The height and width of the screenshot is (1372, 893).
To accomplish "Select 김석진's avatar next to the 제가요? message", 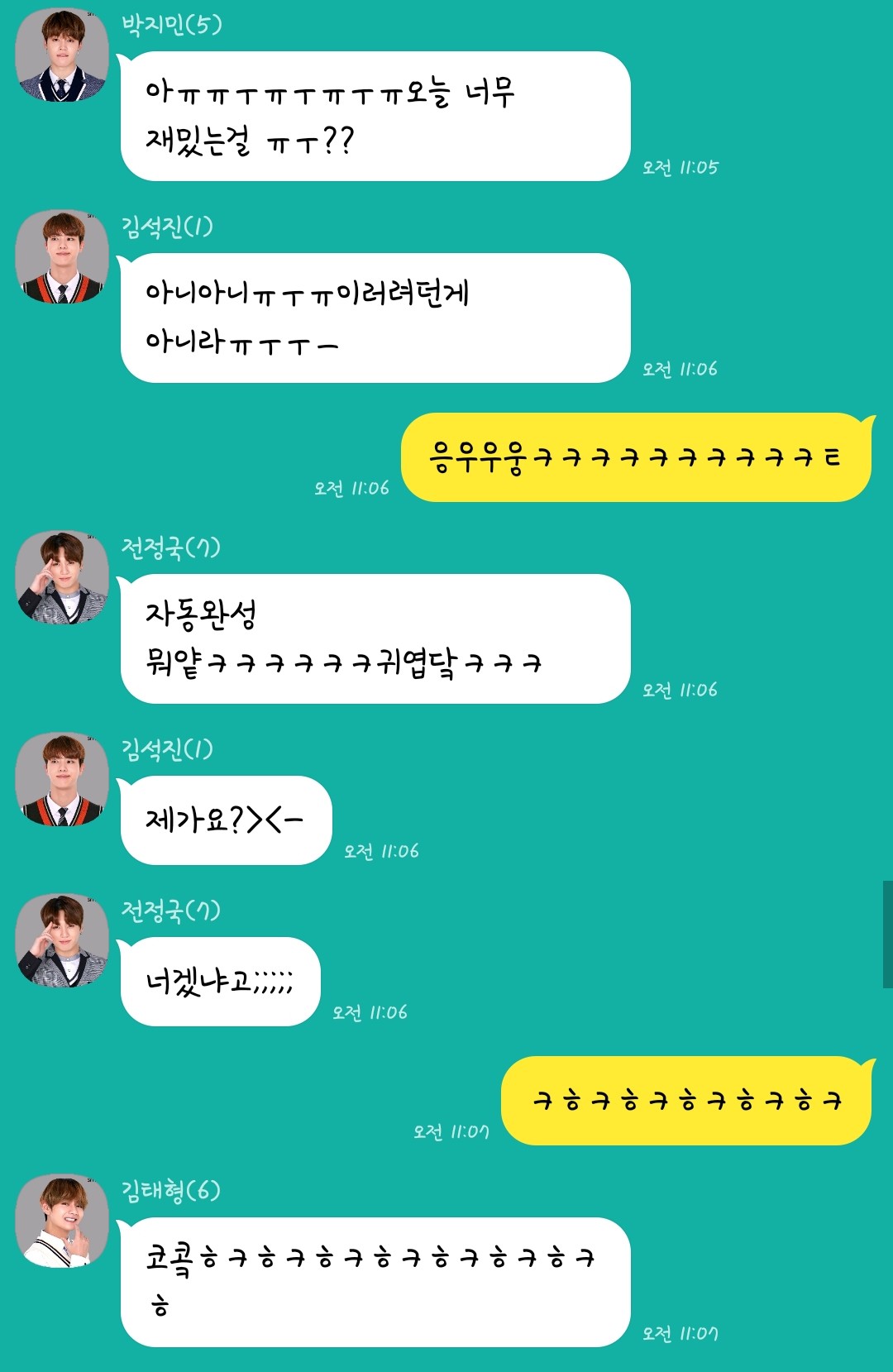I will coord(62,779).
